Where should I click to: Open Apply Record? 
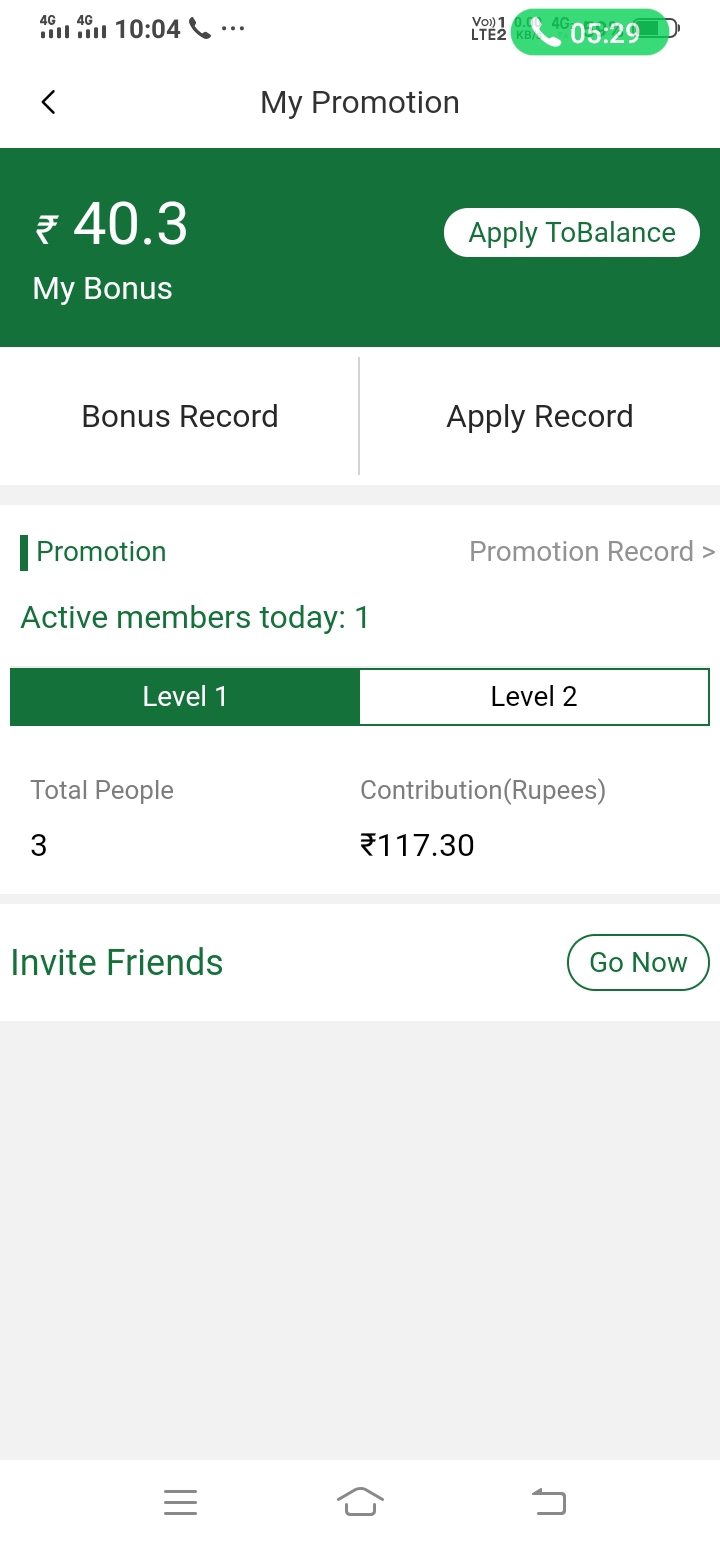(539, 416)
